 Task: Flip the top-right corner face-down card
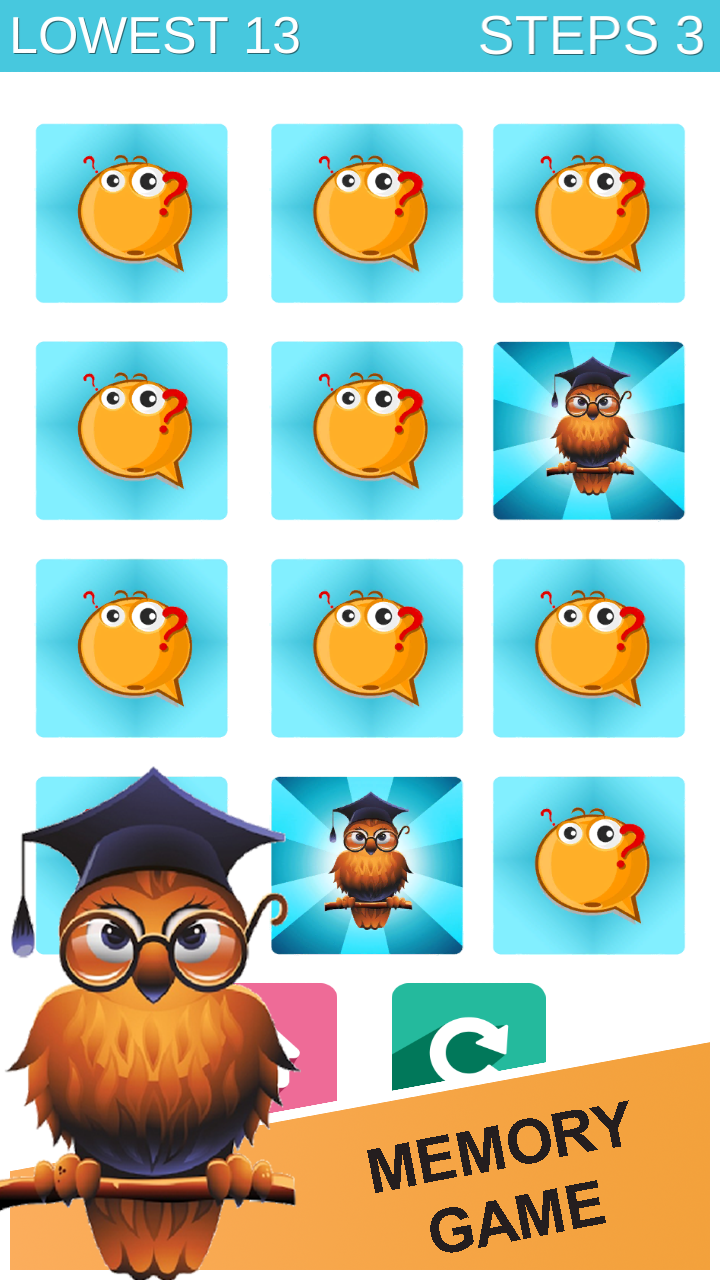(x=589, y=213)
